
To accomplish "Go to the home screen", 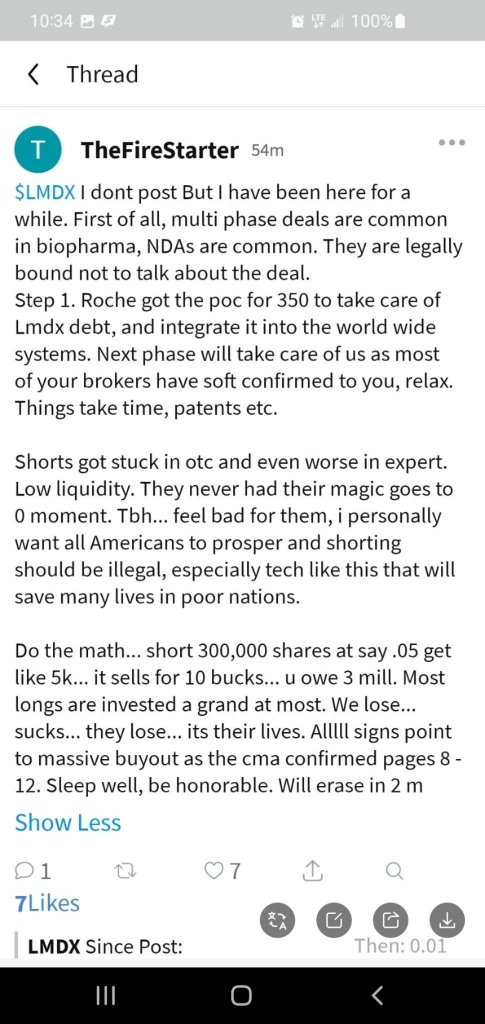I will [242, 995].
